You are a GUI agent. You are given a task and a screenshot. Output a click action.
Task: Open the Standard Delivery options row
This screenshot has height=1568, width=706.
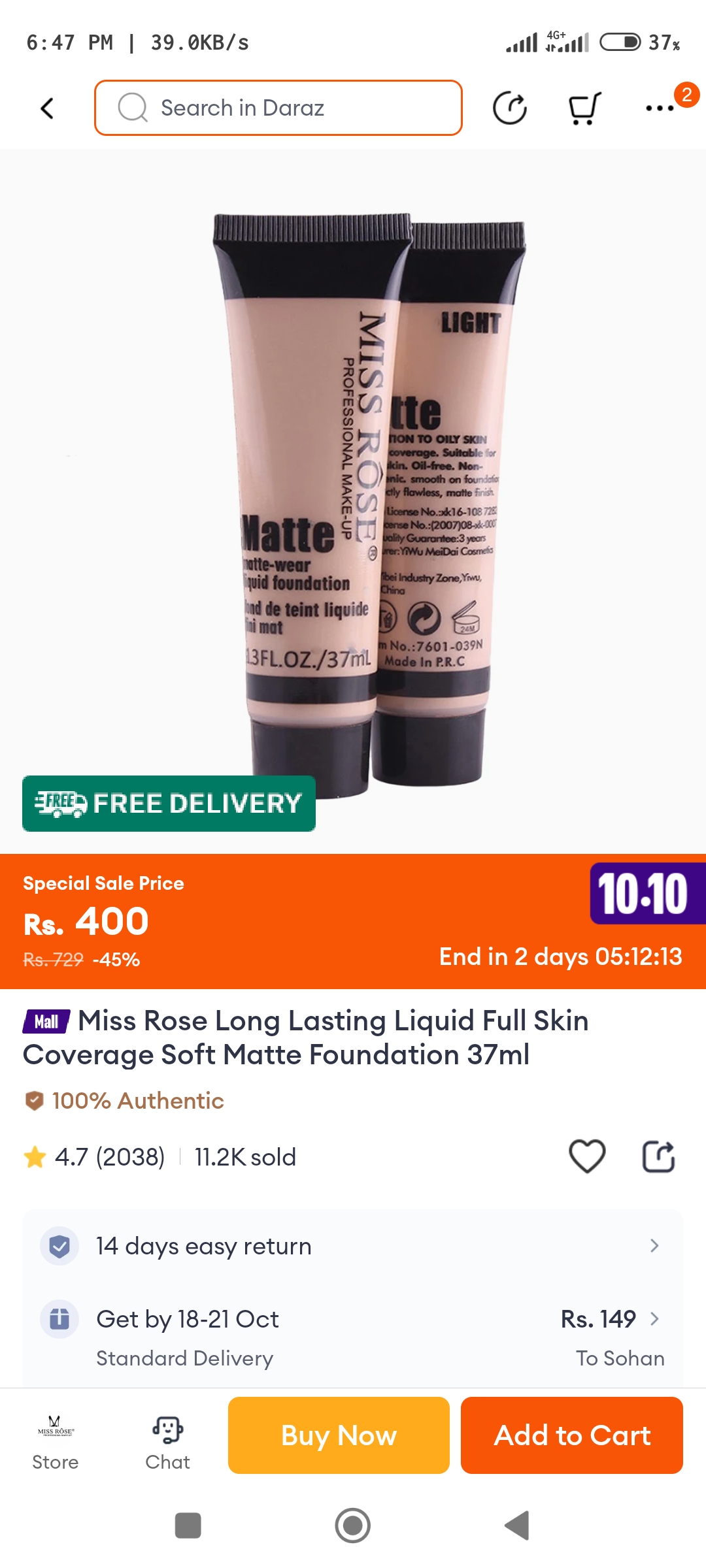pyautogui.click(x=353, y=1337)
